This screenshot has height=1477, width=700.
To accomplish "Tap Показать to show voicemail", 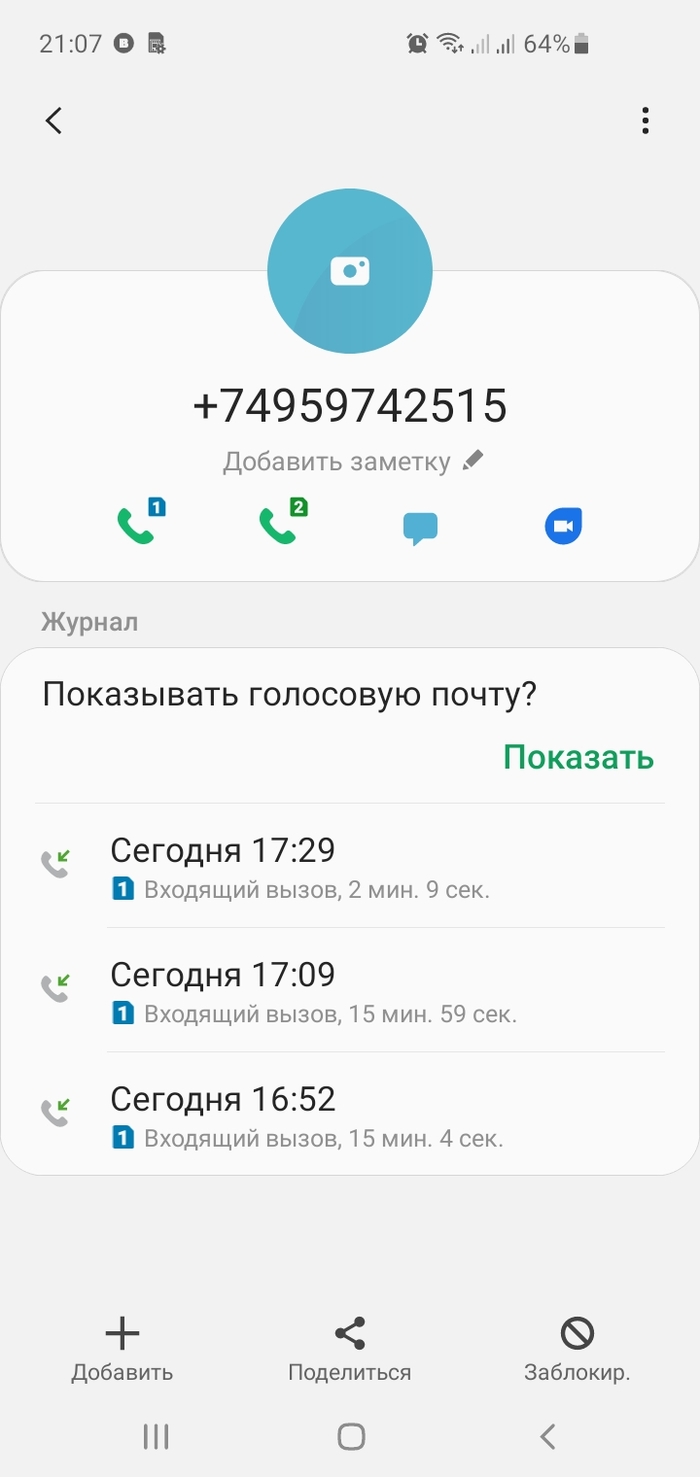I will [578, 757].
